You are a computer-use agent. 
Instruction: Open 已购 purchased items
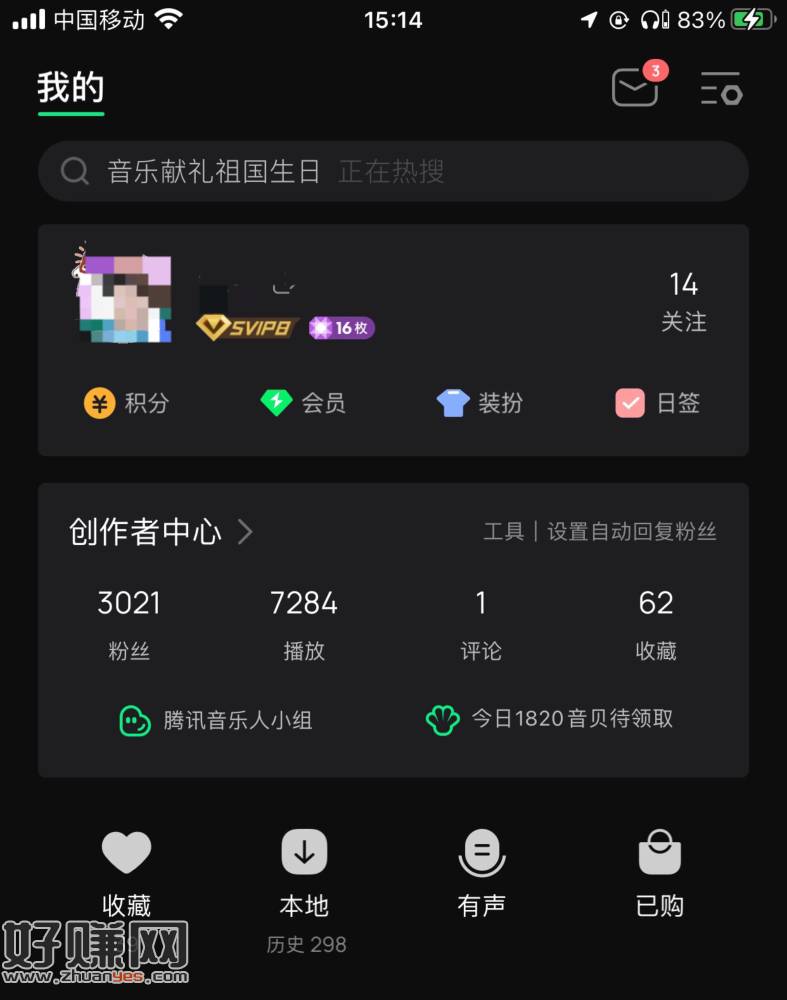click(660, 873)
